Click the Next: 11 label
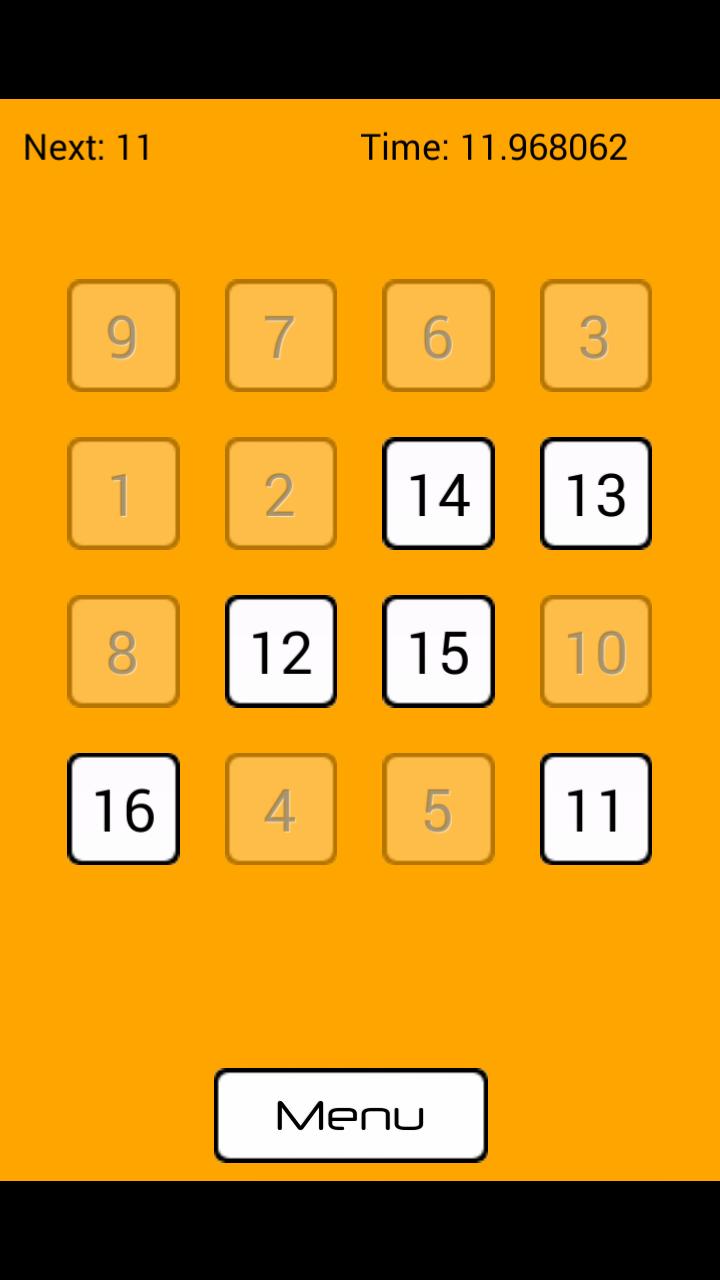Image resolution: width=720 pixels, height=1280 pixels. [87, 147]
